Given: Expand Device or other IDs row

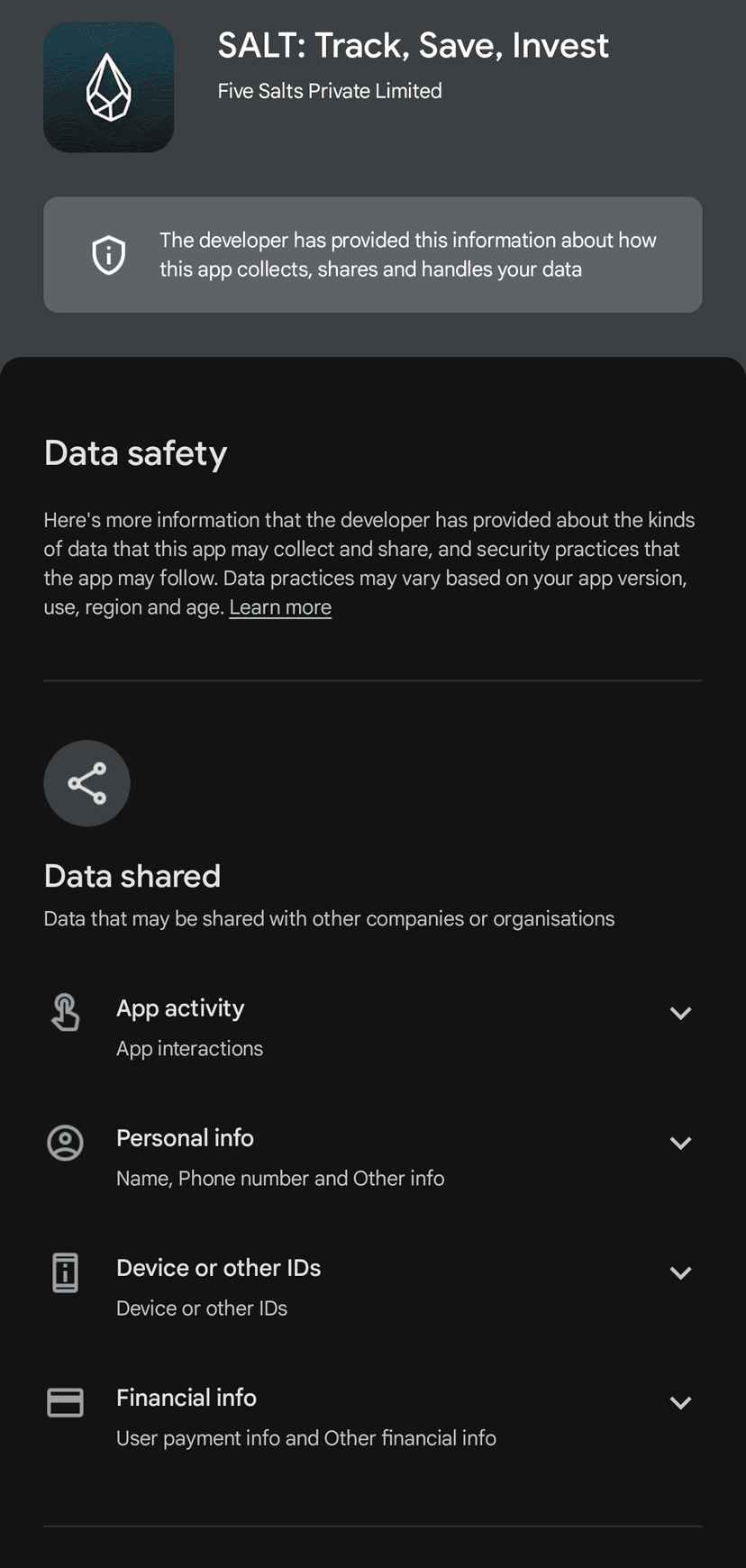Looking at the screenshot, I should [x=680, y=1272].
